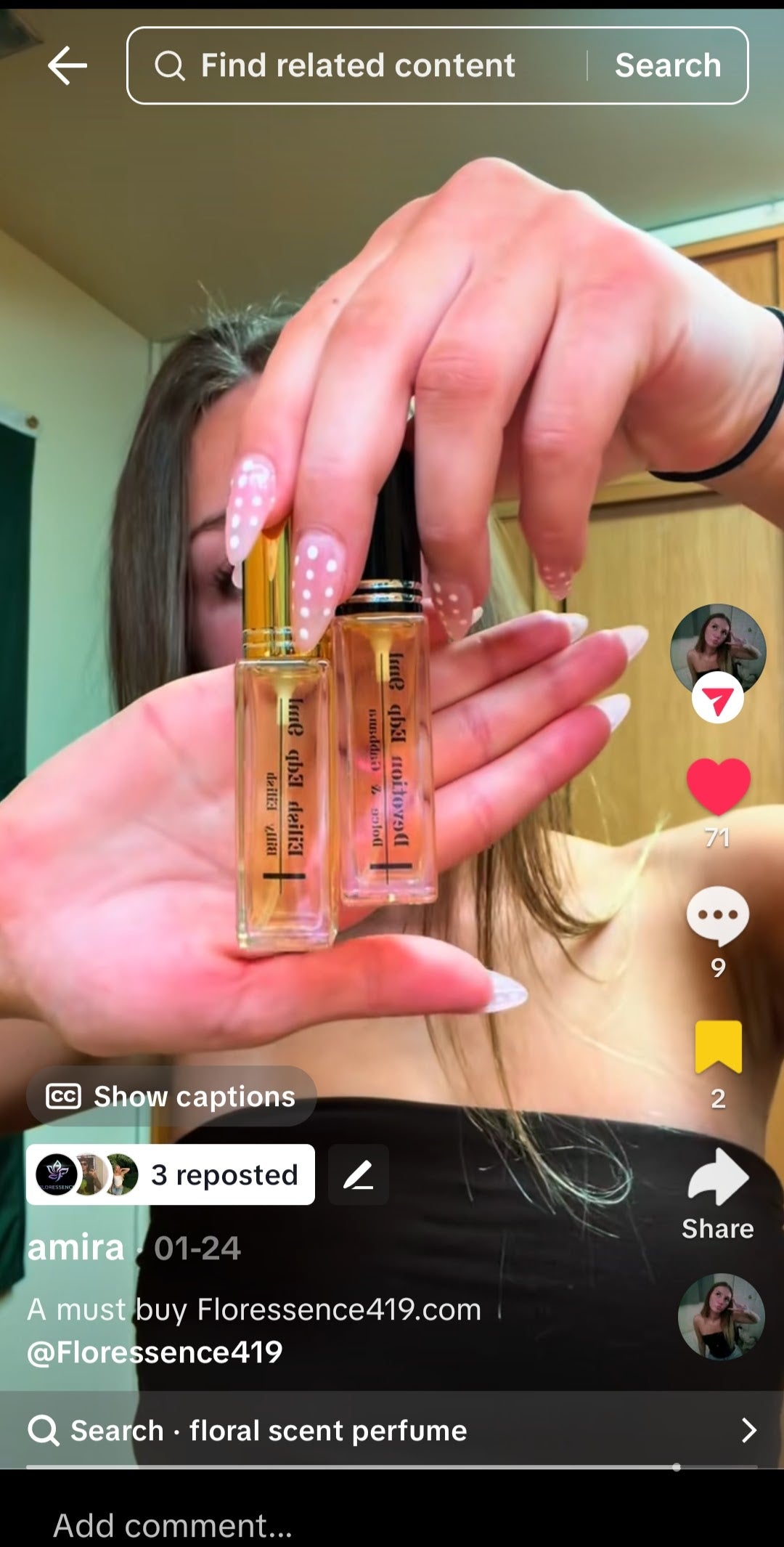
Task: Open the @Floressence419 mention
Action: point(155,1352)
